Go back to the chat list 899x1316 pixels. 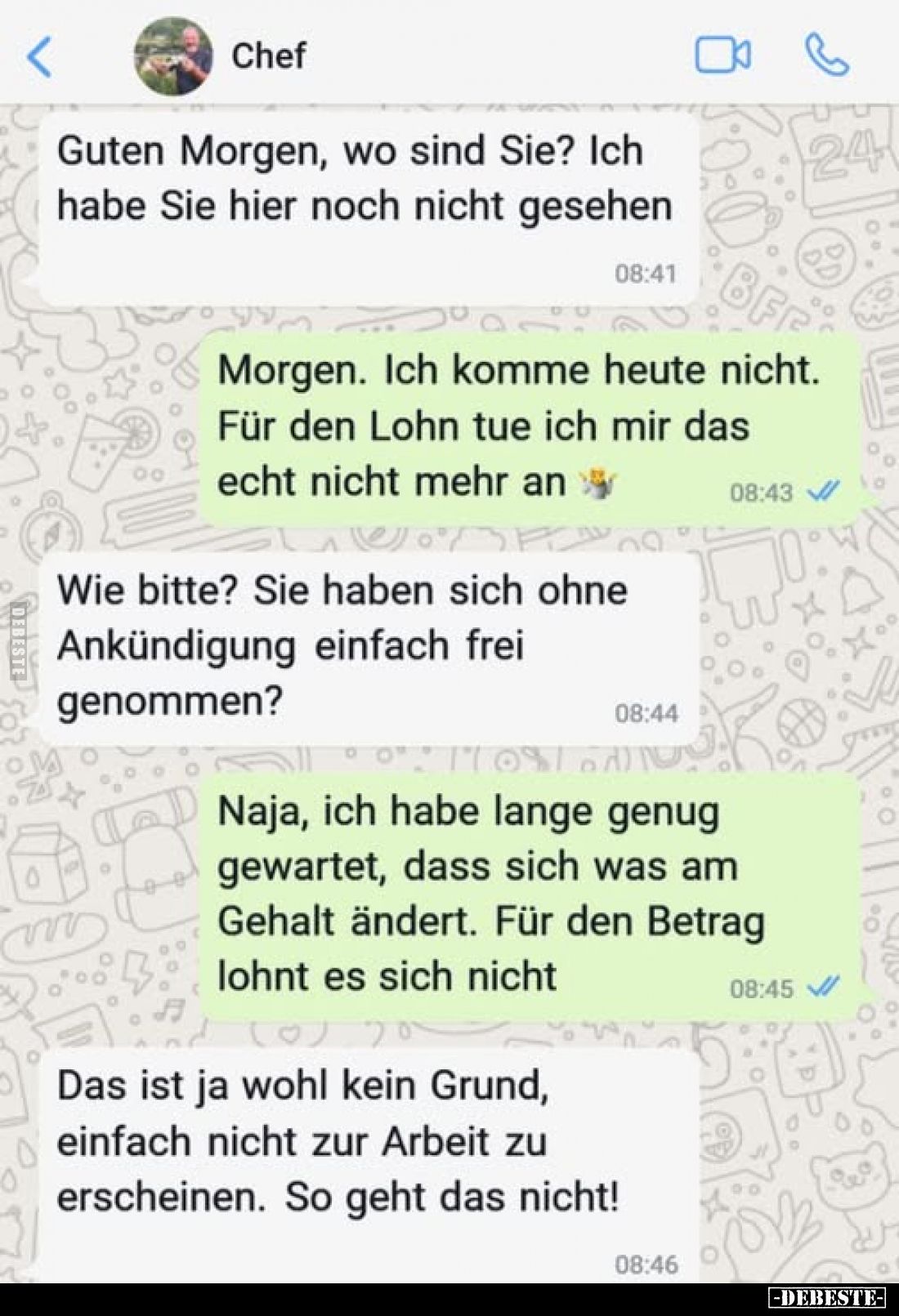point(39,56)
